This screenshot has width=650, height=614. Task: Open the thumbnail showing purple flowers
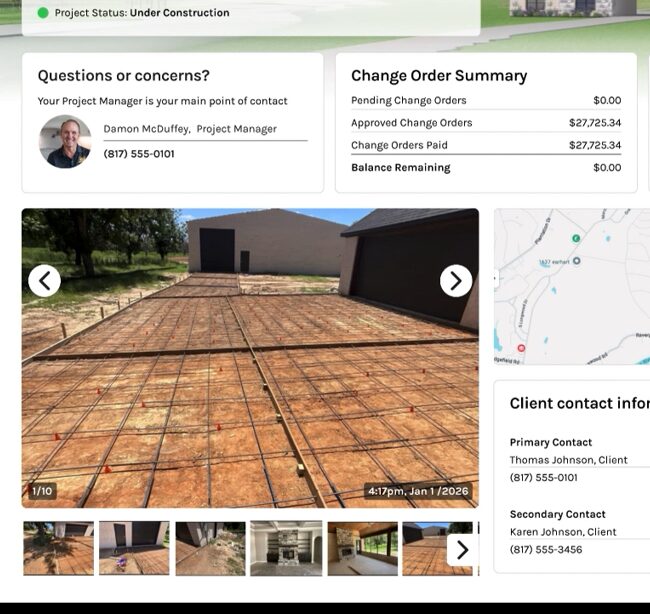134,548
